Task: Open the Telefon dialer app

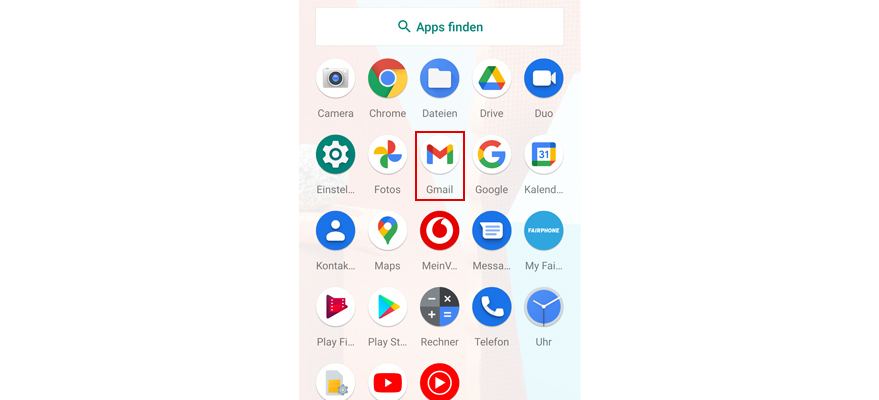Action: (x=491, y=307)
